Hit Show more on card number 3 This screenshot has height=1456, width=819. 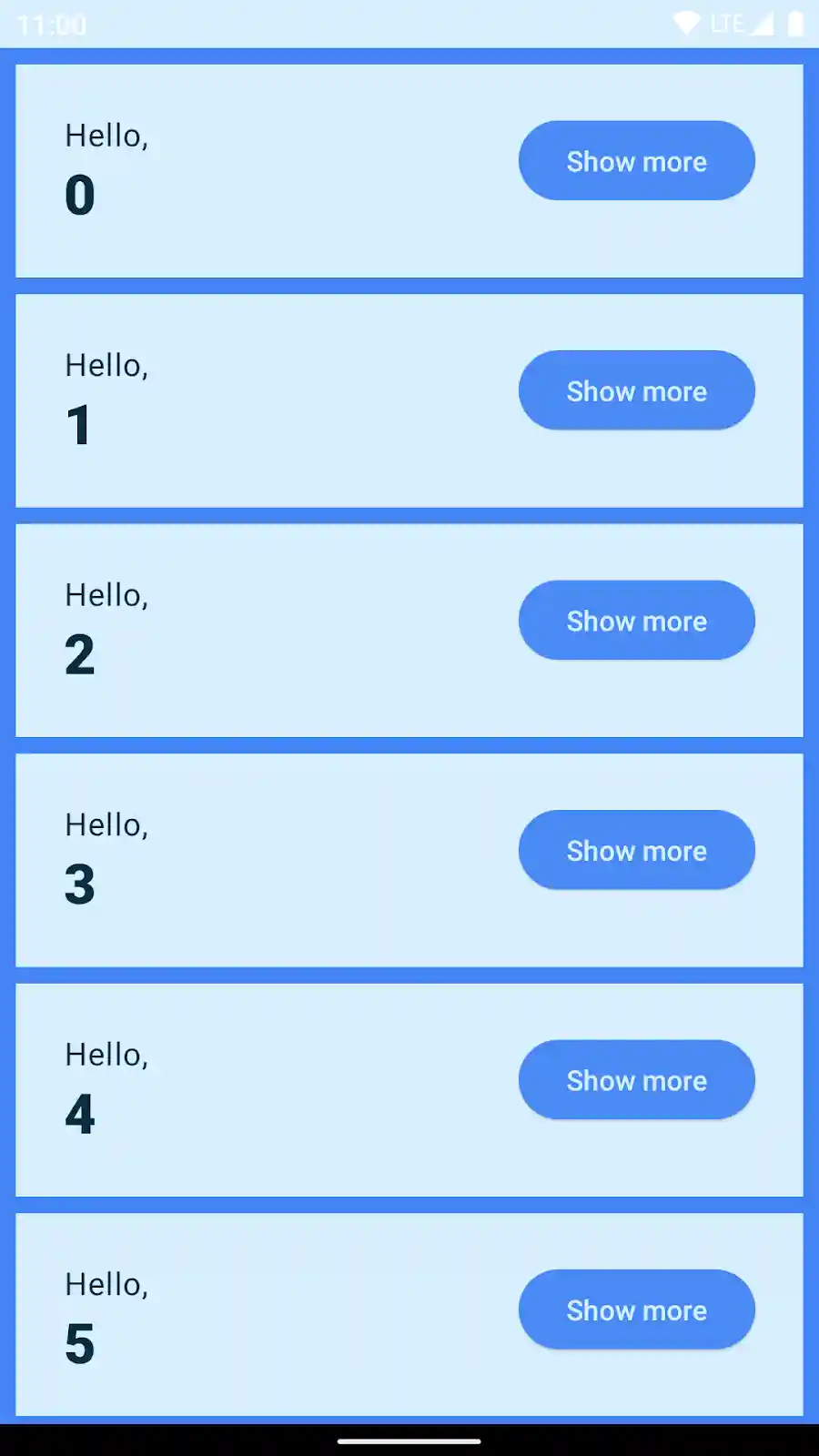[x=636, y=850]
